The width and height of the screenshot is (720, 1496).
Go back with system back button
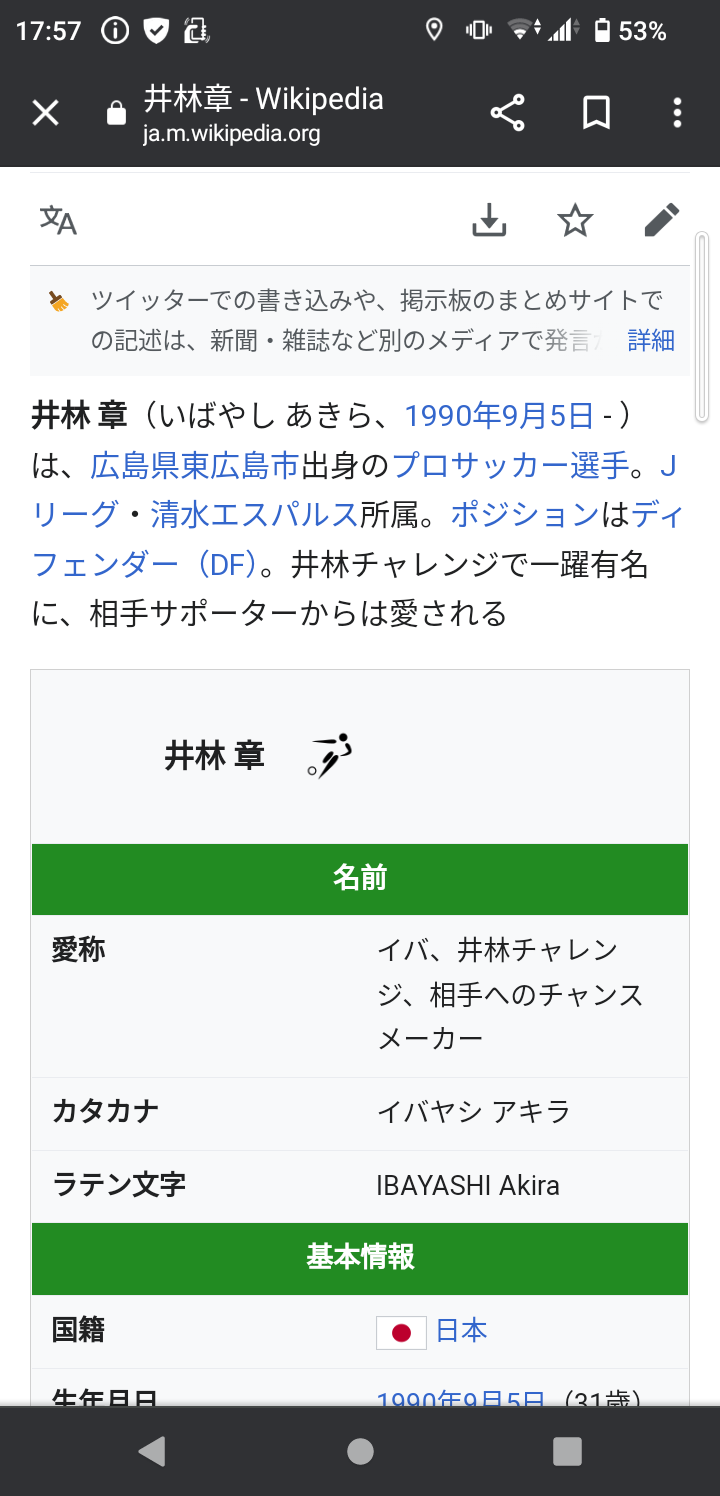(x=152, y=1451)
